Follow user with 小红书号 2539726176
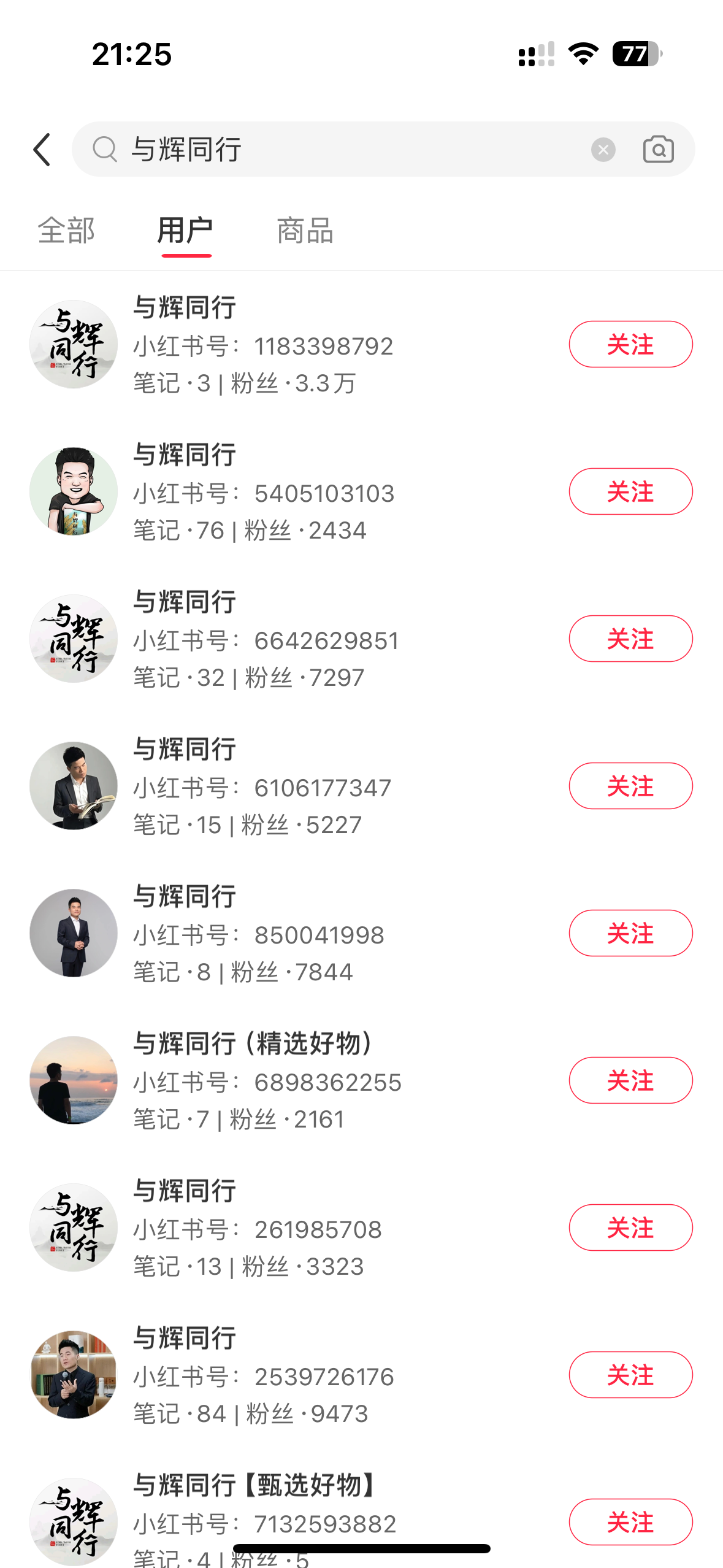723x1568 pixels. [630, 1375]
